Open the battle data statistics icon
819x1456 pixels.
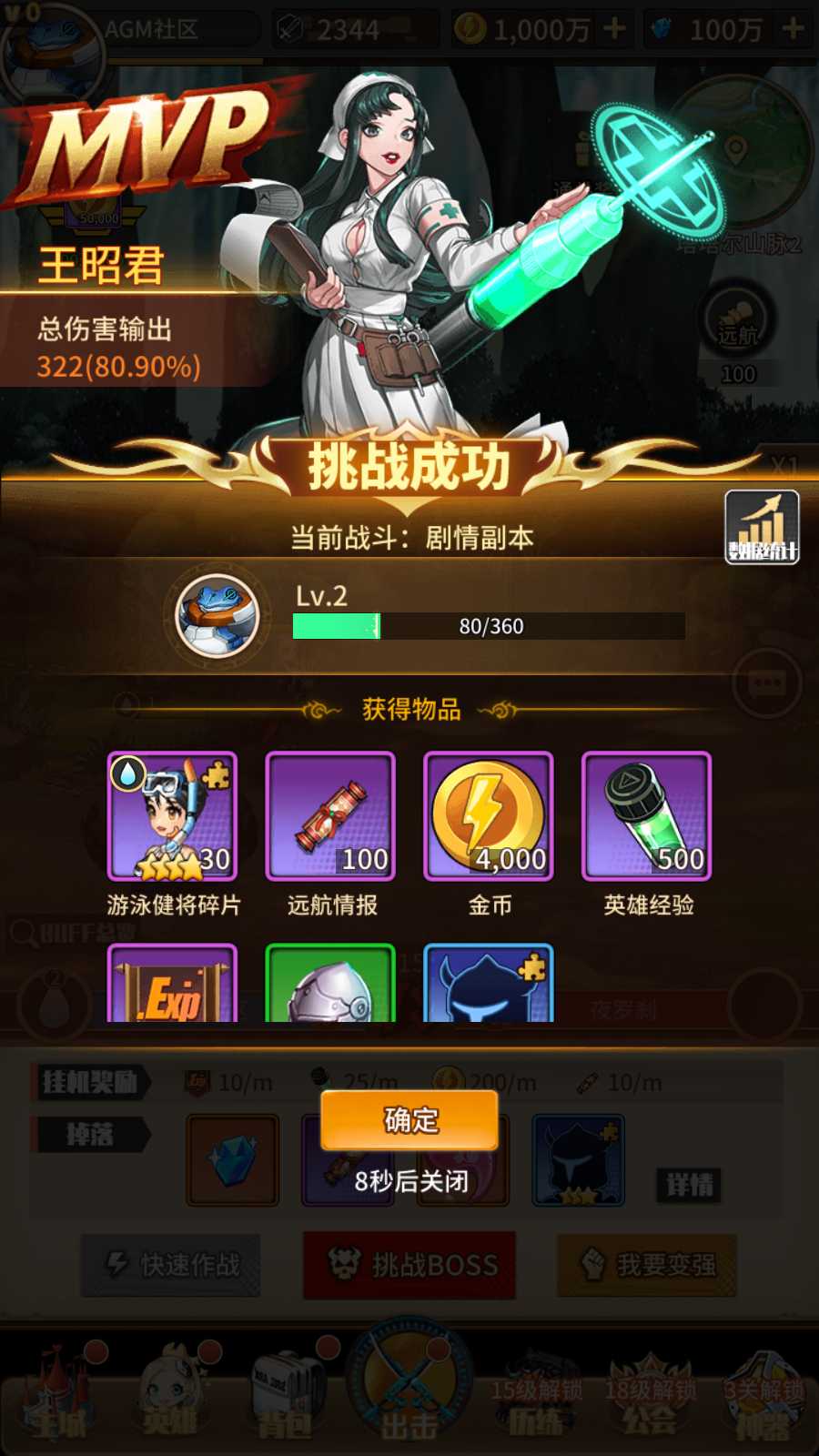(762, 527)
